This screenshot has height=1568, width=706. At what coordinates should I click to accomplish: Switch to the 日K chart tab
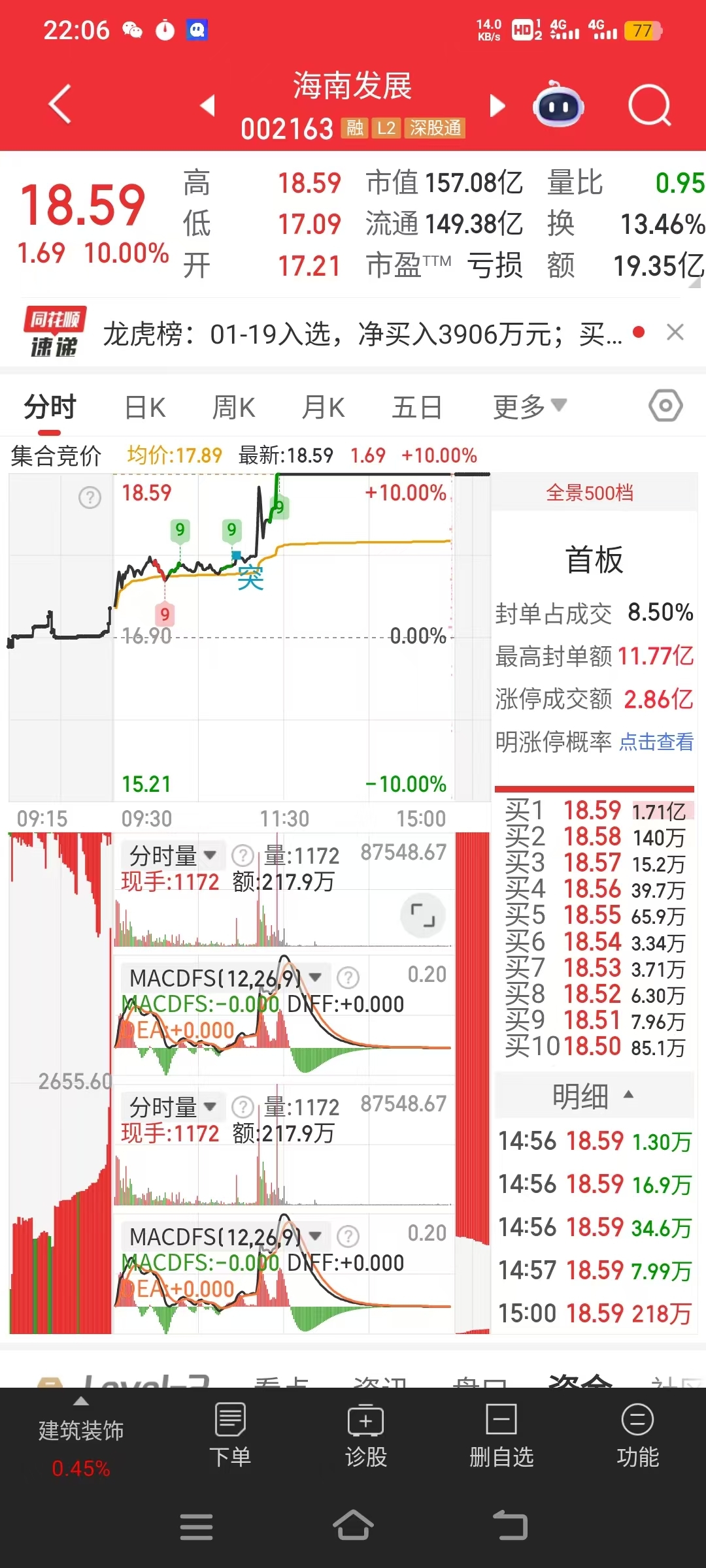[x=145, y=408]
